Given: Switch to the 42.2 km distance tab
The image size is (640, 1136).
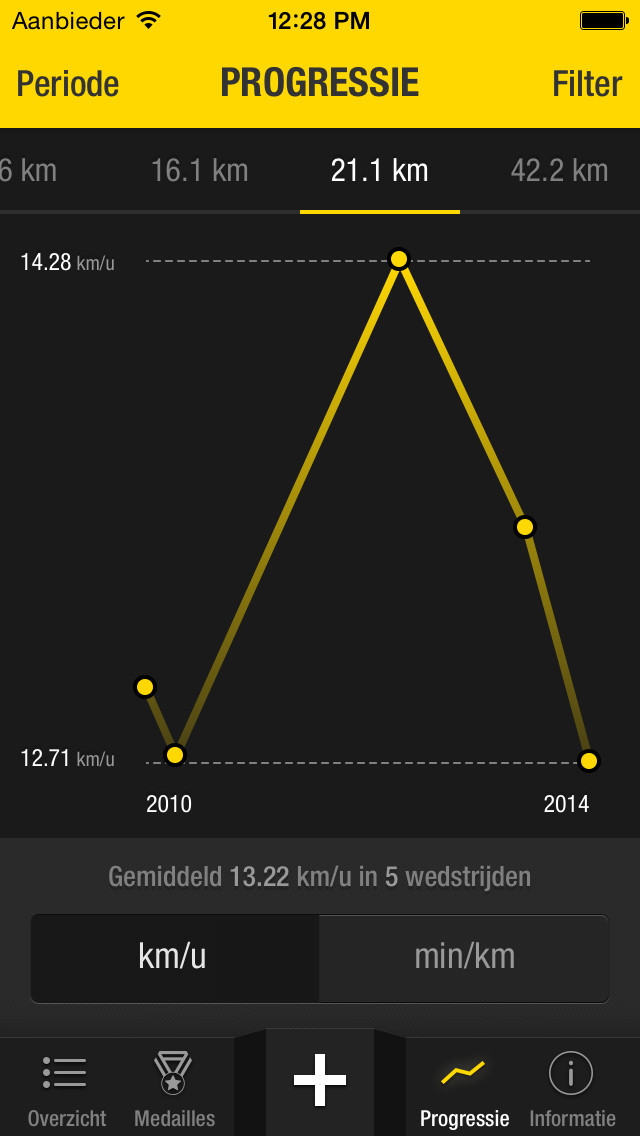Looking at the screenshot, I should click(559, 170).
